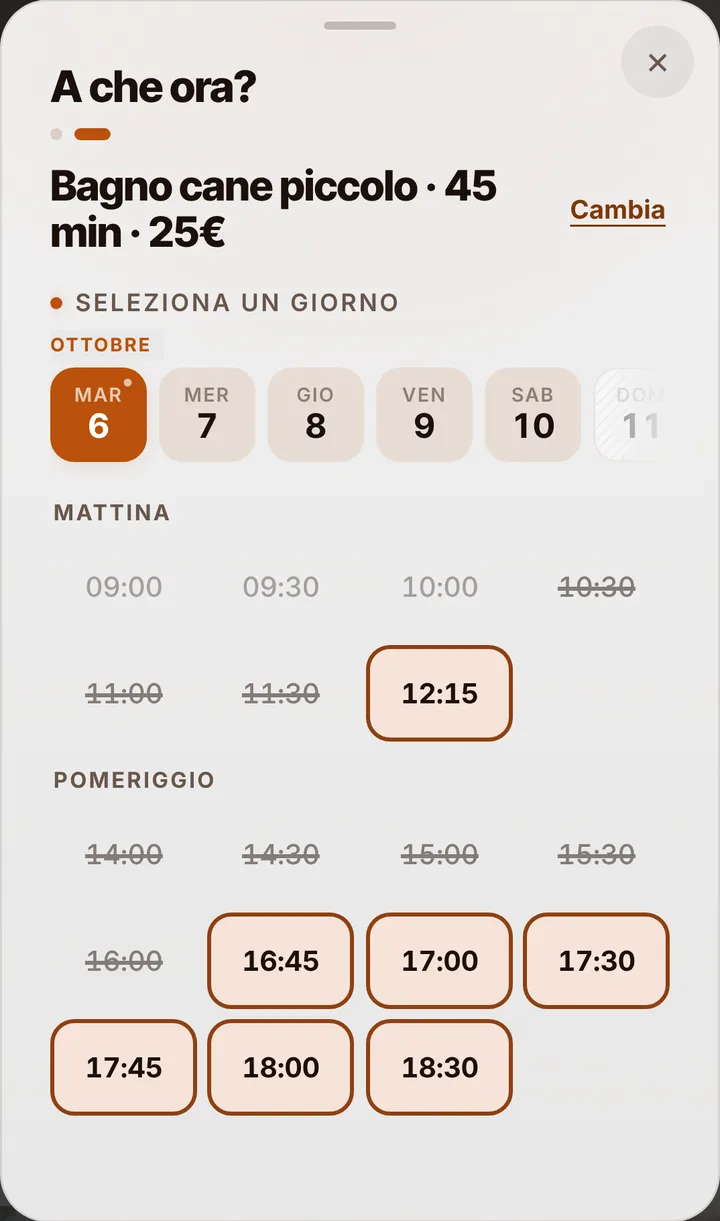Pick the 17:30 slot
The height and width of the screenshot is (1221, 720).
pos(597,960)
